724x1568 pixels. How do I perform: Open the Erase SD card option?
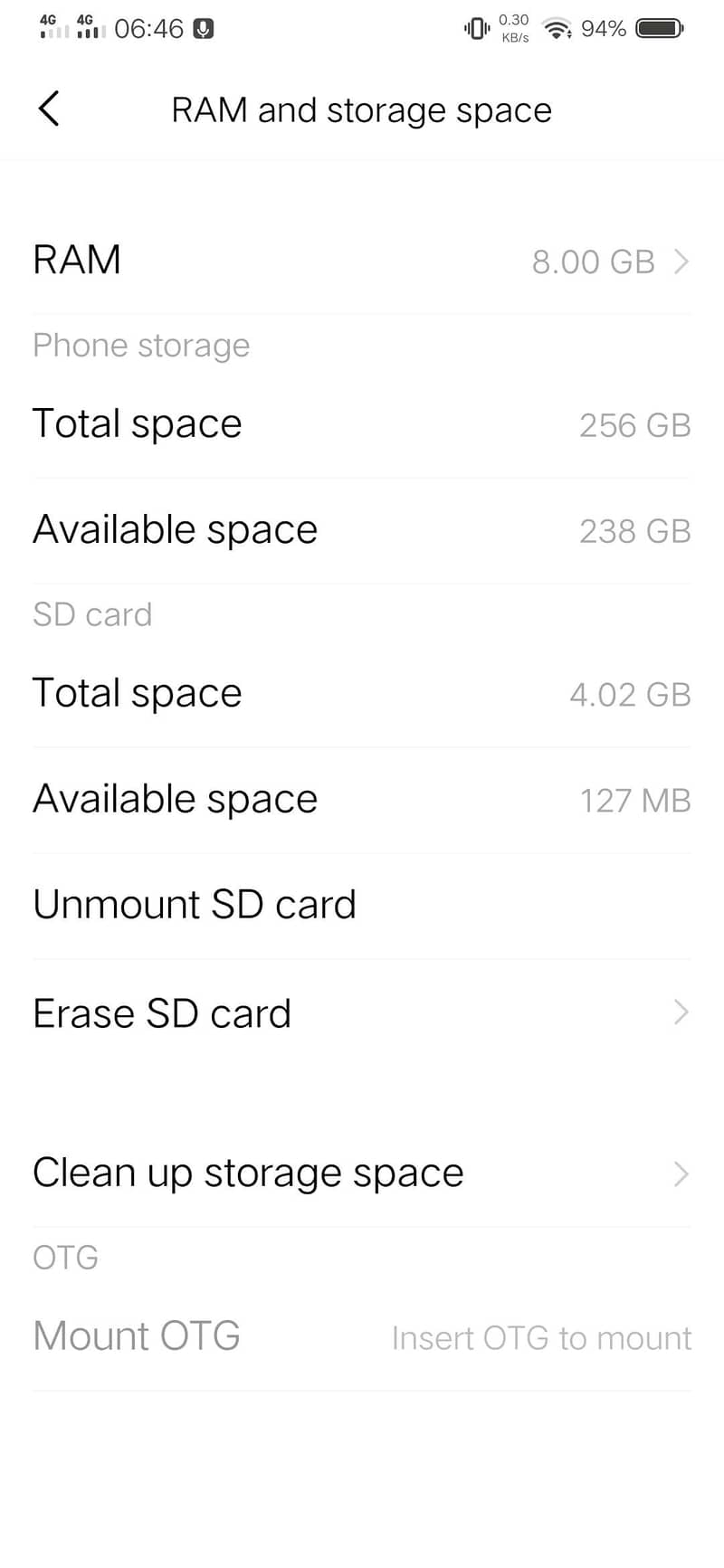pyautogui.click(x=362, y=1013)
